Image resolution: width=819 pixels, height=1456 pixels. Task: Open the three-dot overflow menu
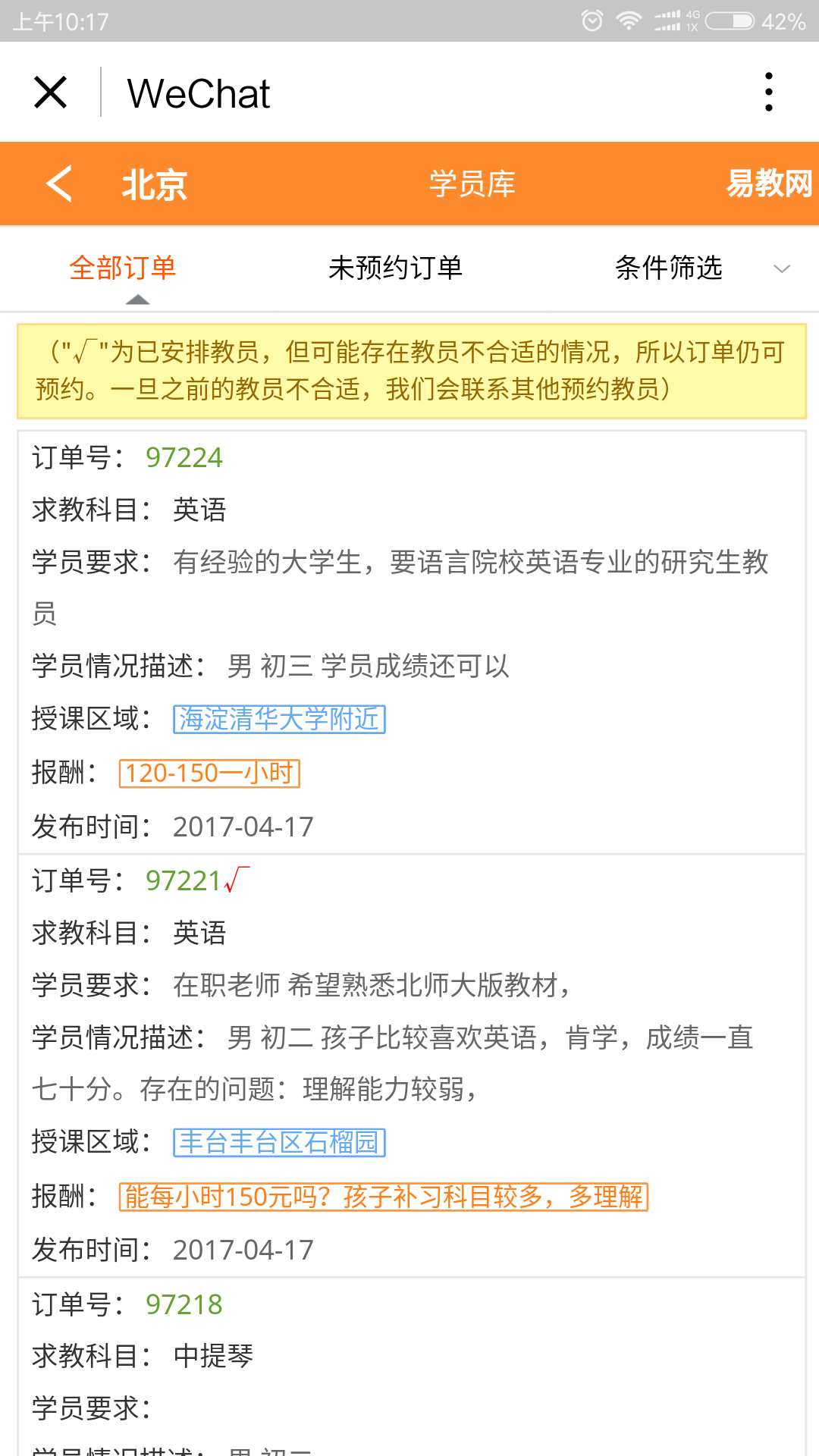click(x=768, y=93)
